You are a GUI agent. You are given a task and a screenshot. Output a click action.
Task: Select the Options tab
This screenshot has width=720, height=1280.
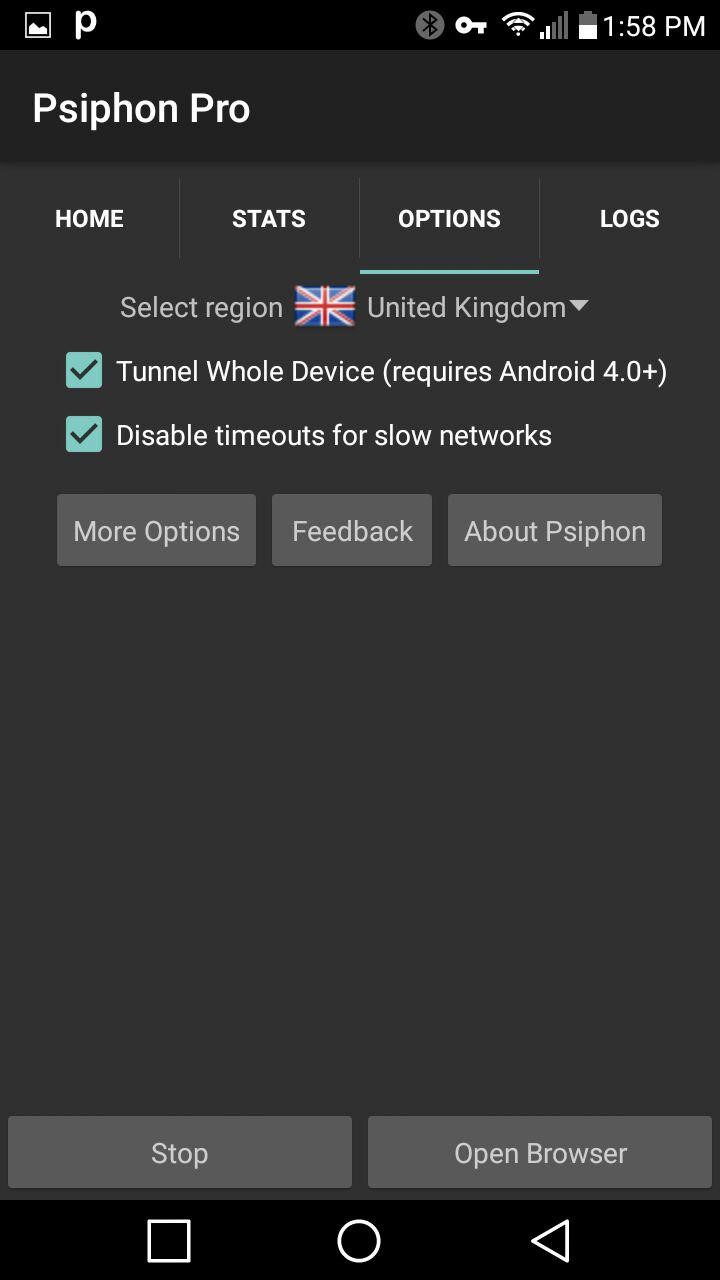click(449, 218)
